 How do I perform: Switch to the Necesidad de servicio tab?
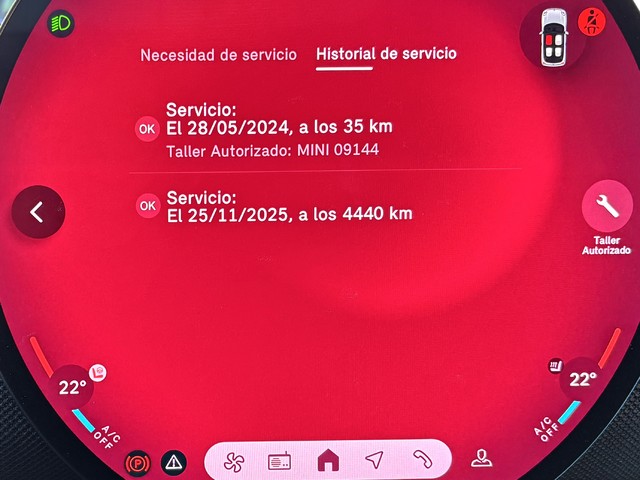[218, 54]
